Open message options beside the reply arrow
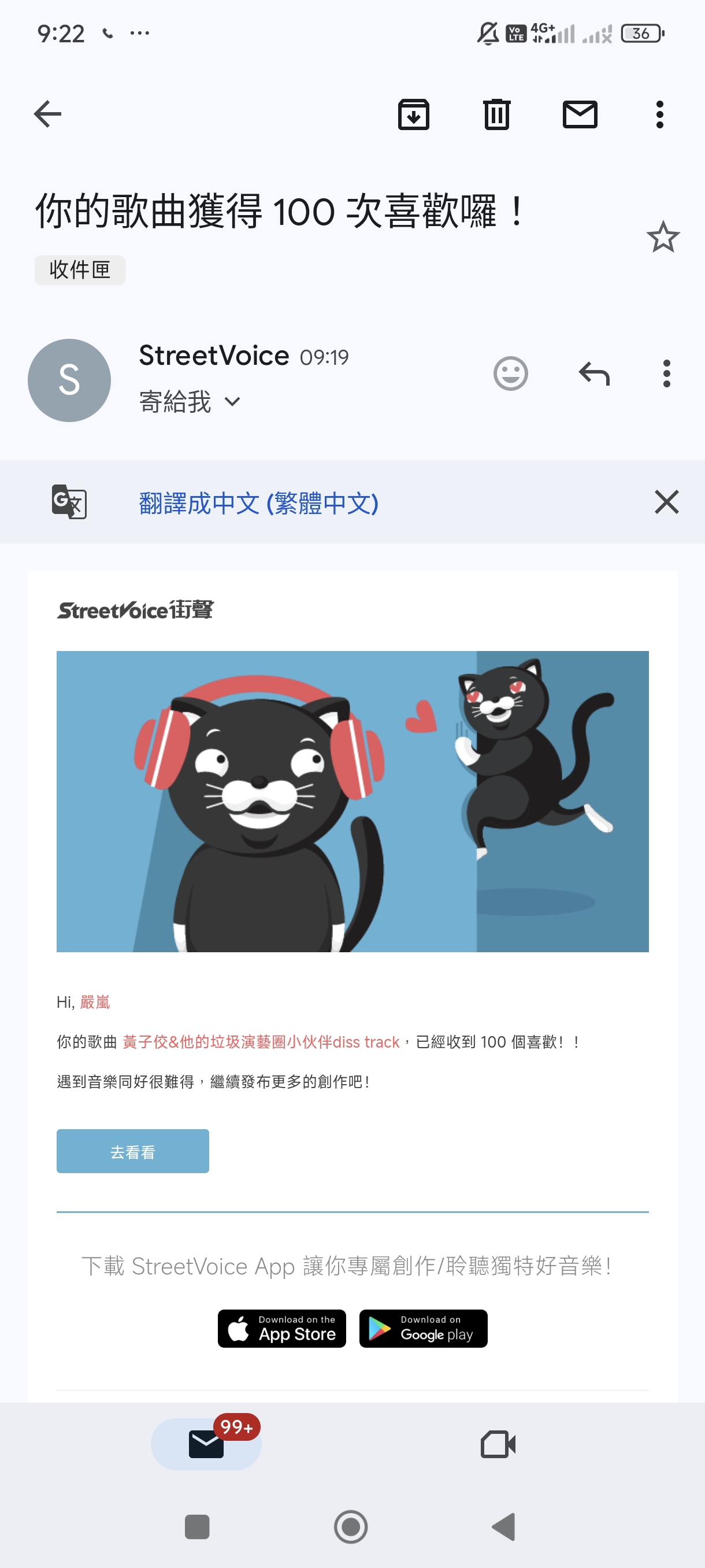The height and width of the screenshot is (1568, 705). pos(666,373)
